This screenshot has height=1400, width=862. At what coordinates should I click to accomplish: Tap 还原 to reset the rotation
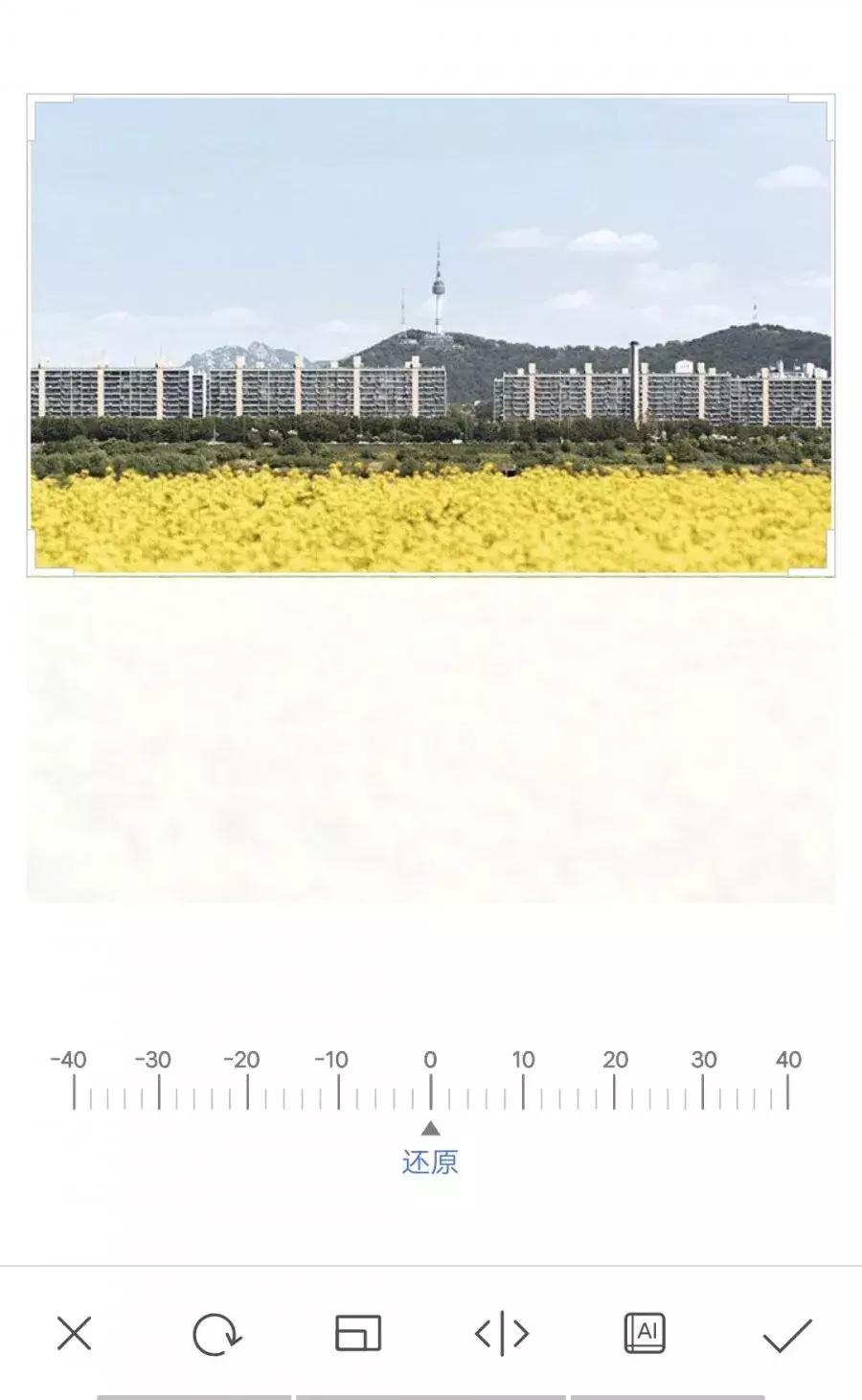click(x=430, y=1162)
